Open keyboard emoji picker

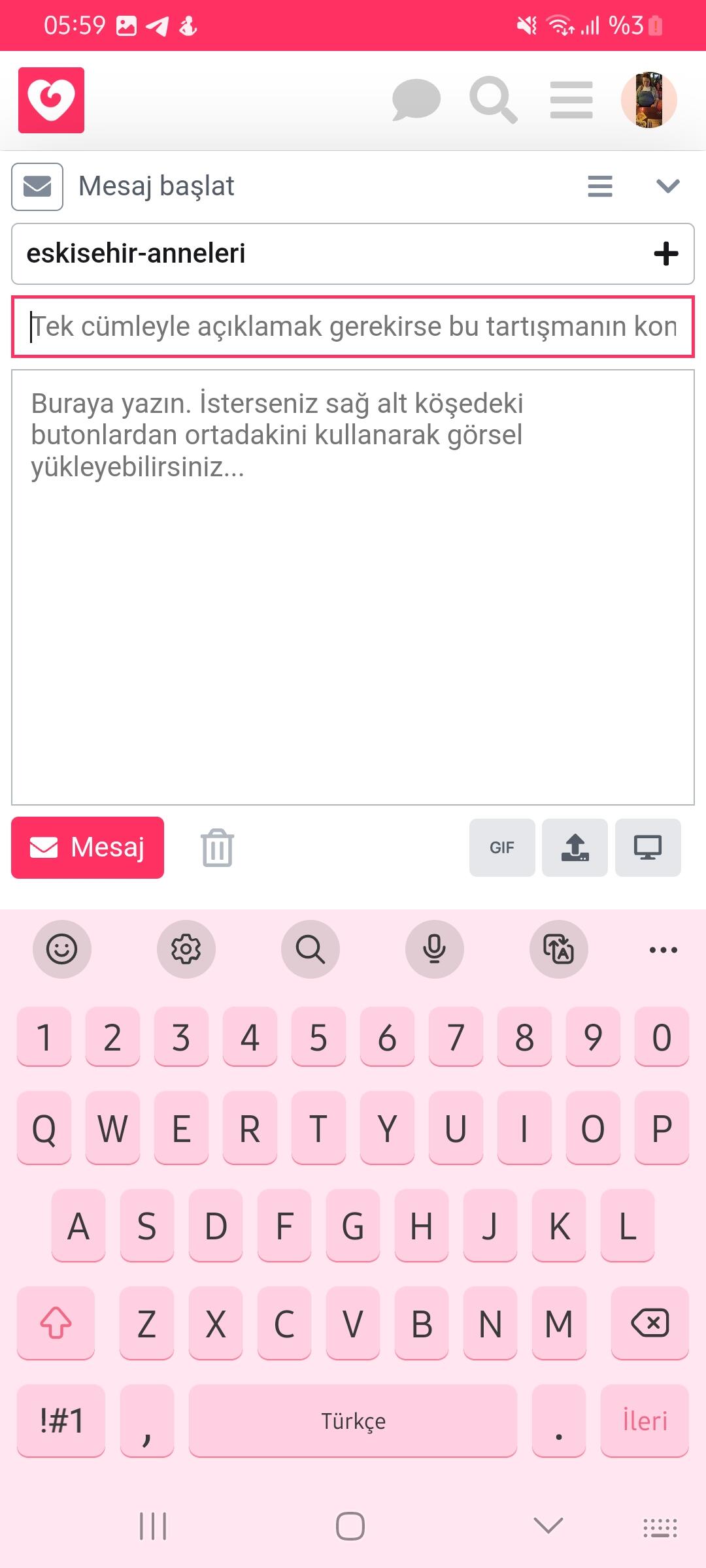click(x=62, y=949)
